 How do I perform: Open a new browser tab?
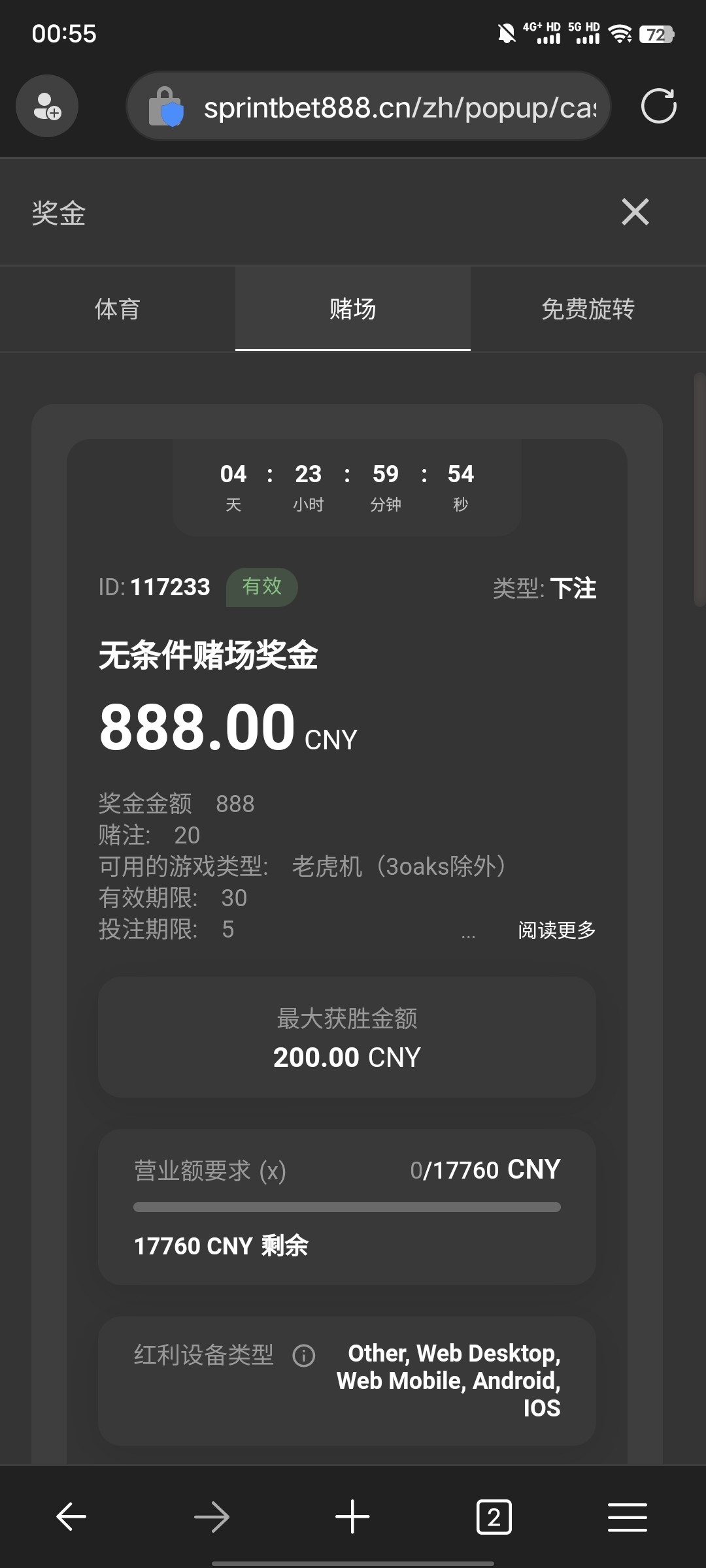click(x=352, y=1516)
